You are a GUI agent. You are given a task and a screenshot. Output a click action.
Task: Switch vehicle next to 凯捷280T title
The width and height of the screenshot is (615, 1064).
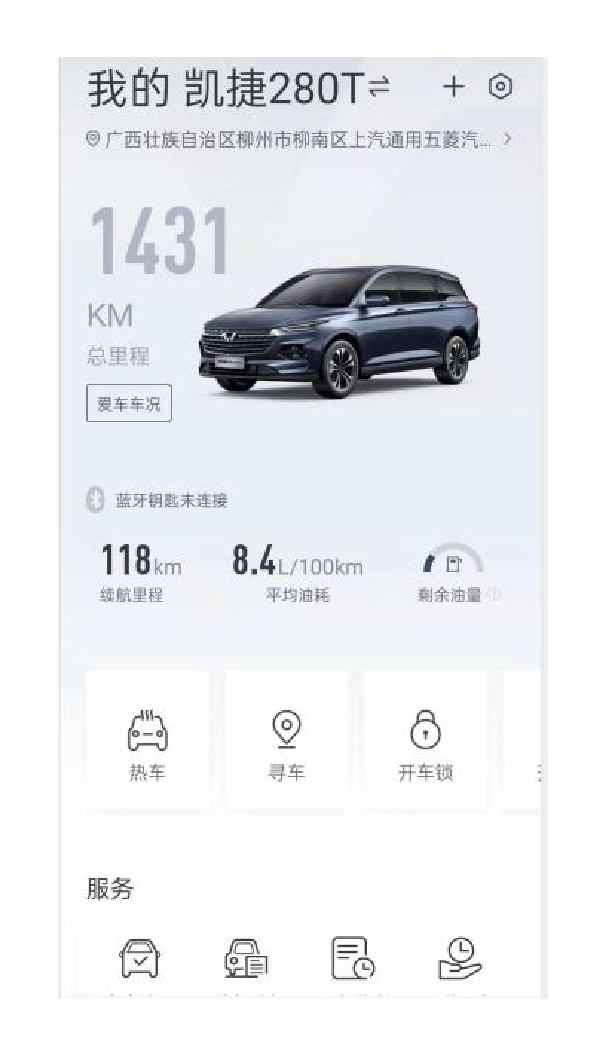pyautogui.click(x=379, y=88)
